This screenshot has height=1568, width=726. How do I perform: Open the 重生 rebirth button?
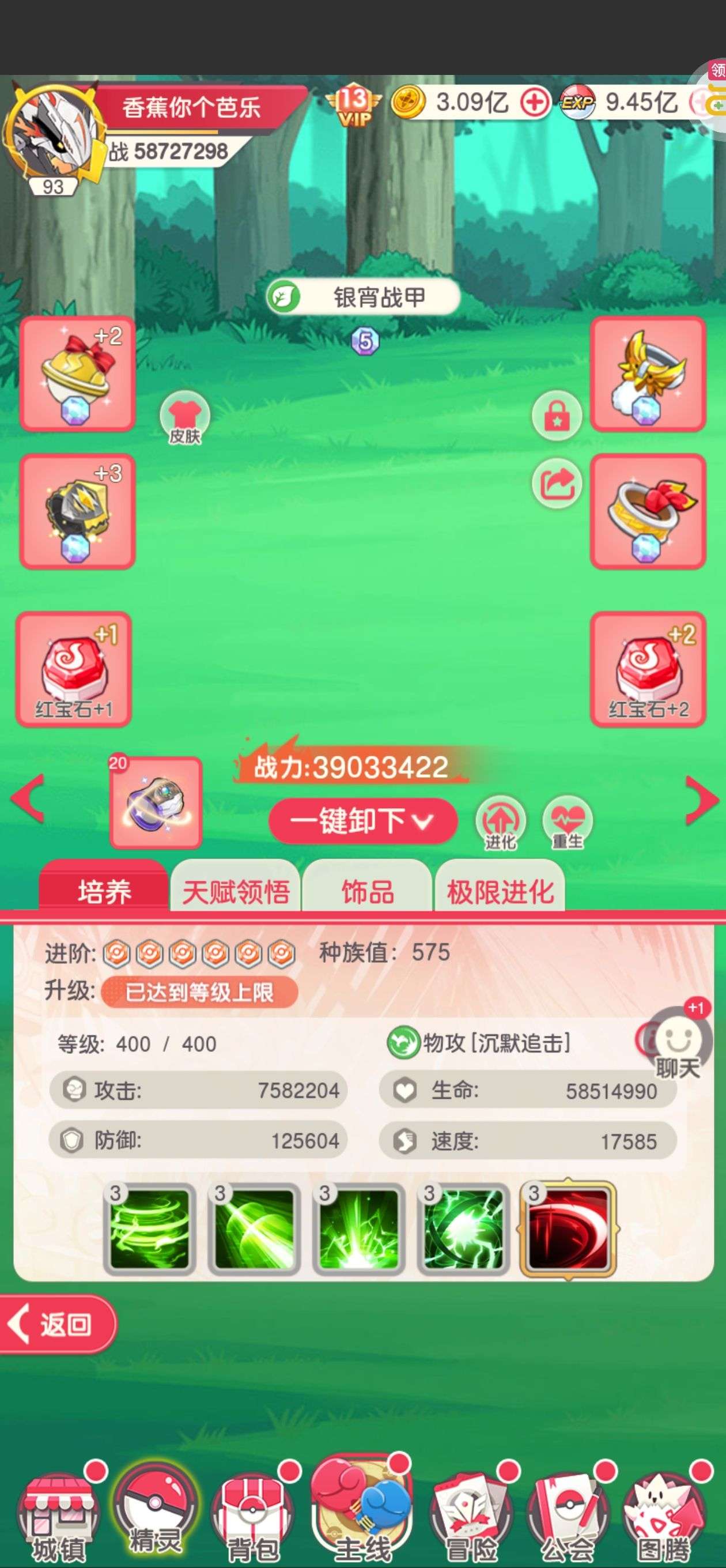click(x=567, y=821)
